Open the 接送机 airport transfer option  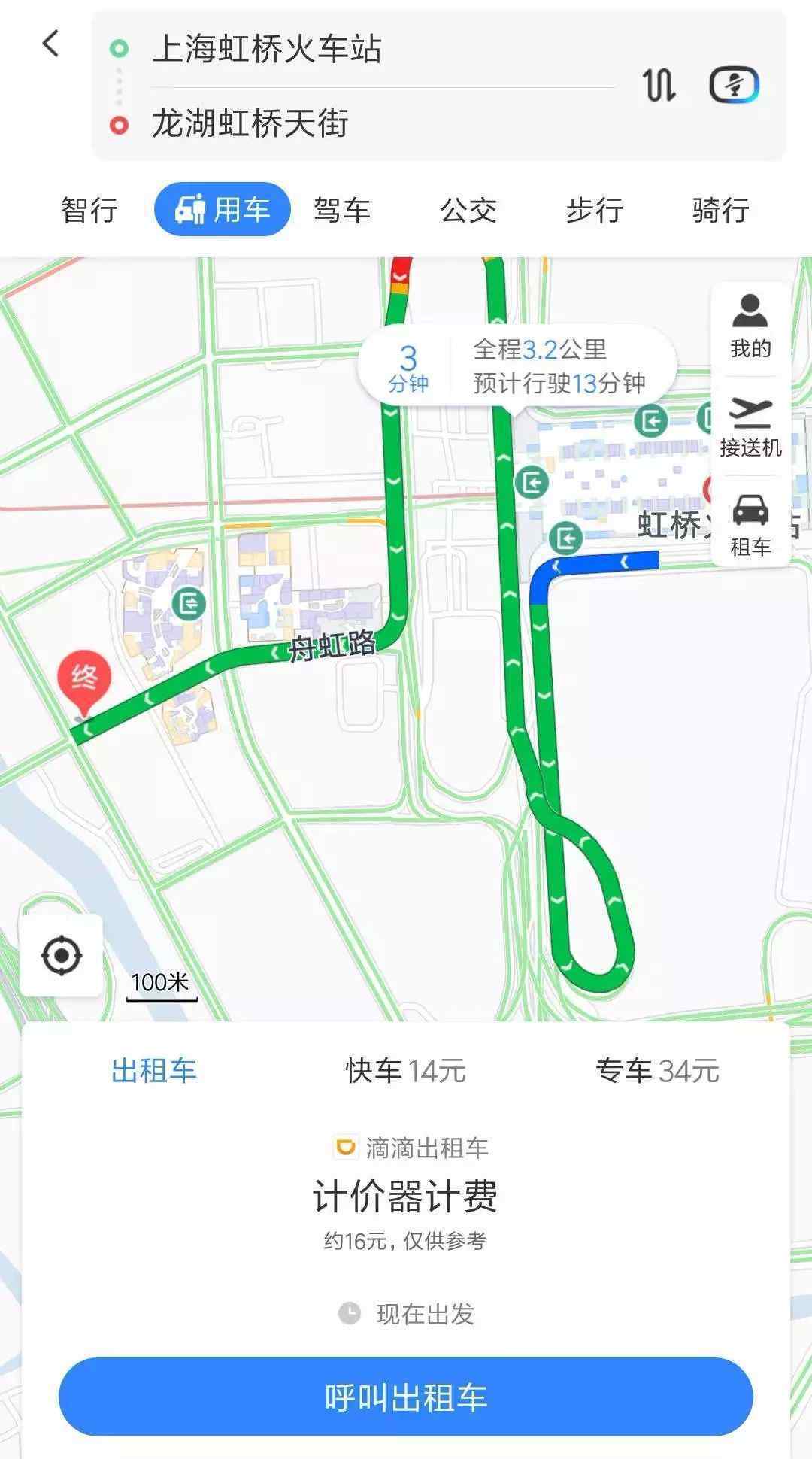click(750, 426)
